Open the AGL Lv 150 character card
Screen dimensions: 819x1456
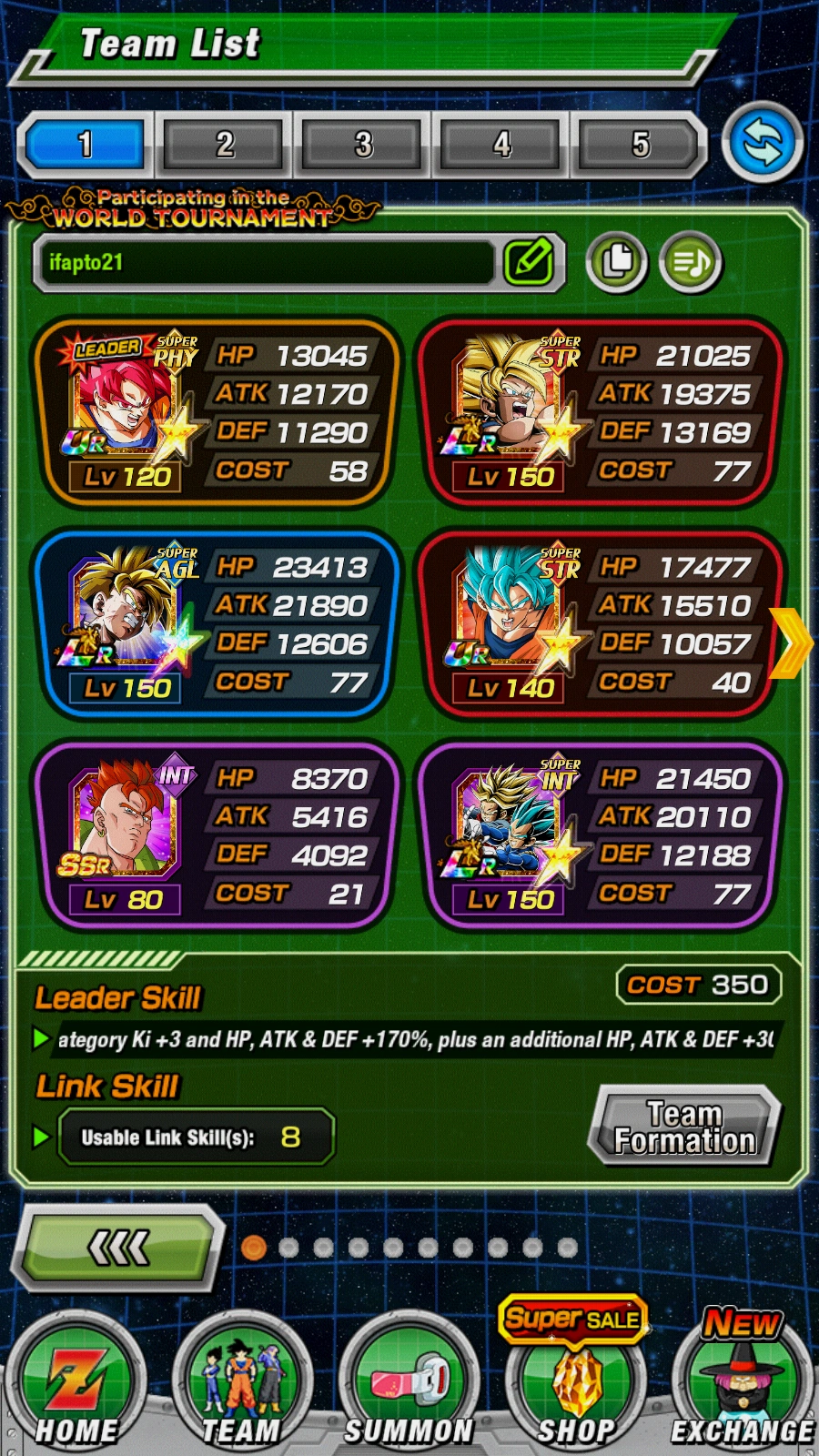pos(217,624)
